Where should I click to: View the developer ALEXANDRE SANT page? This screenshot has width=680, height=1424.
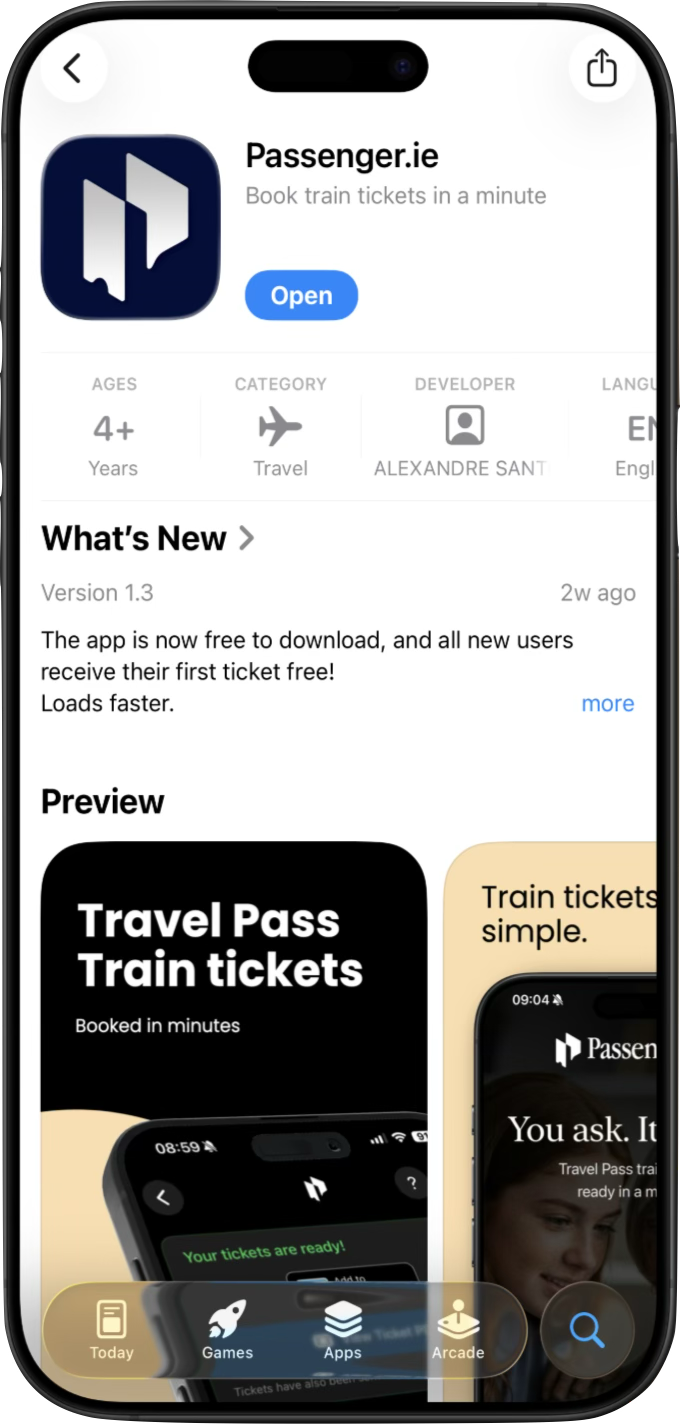coord(463,427)
